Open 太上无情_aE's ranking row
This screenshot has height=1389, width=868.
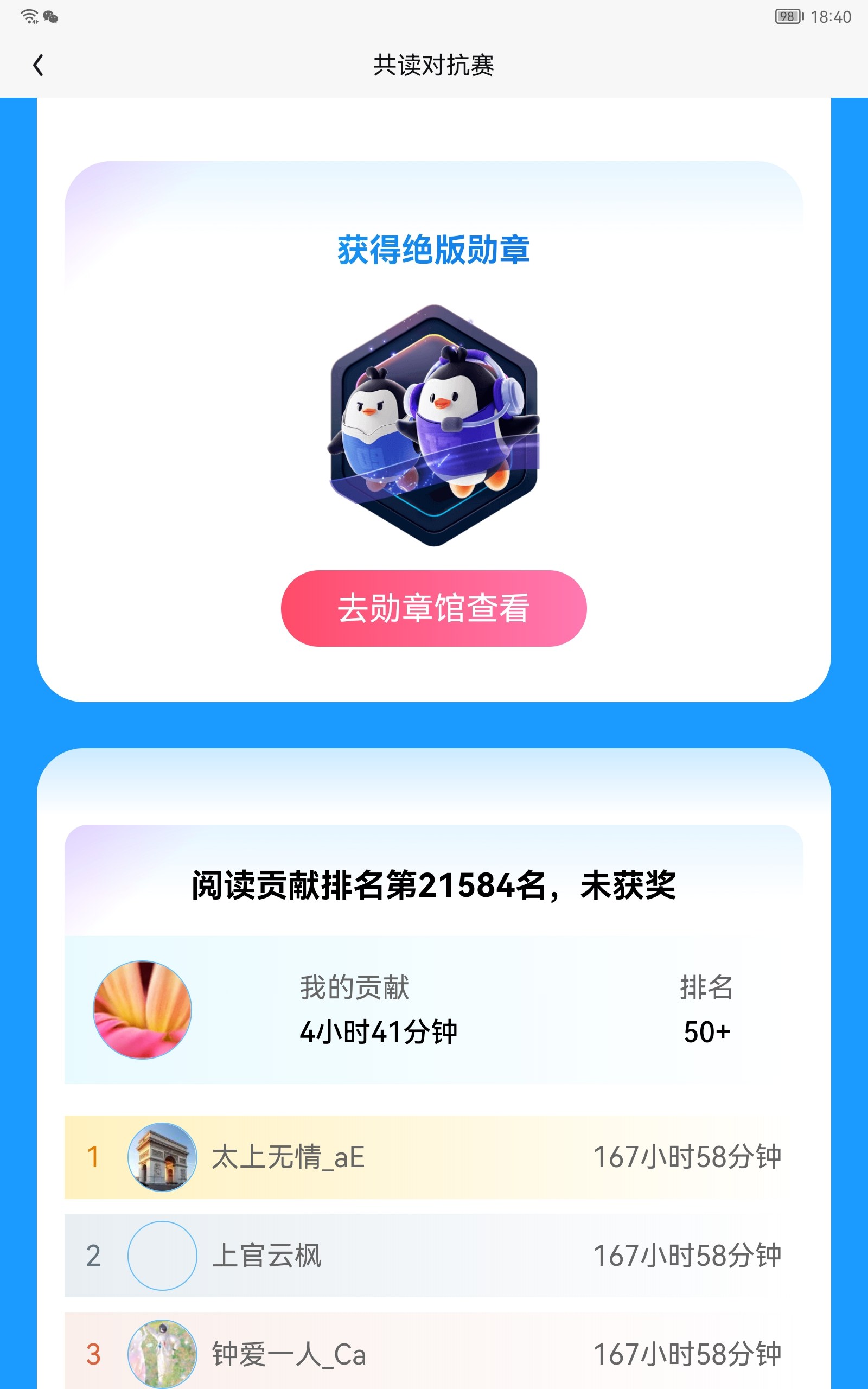(x=433, y=1157)
